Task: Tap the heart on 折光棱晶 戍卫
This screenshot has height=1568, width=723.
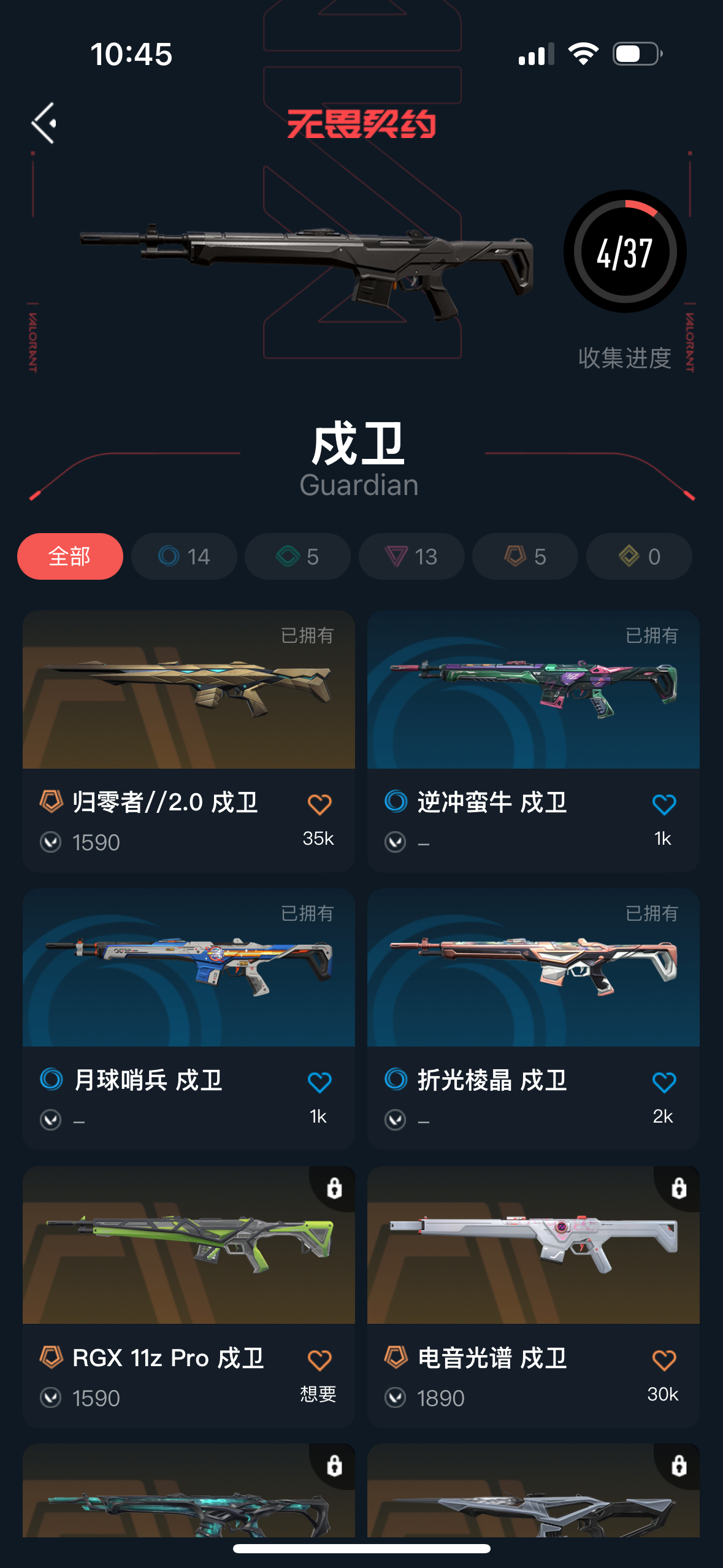Action: (x=664, y=1082)
